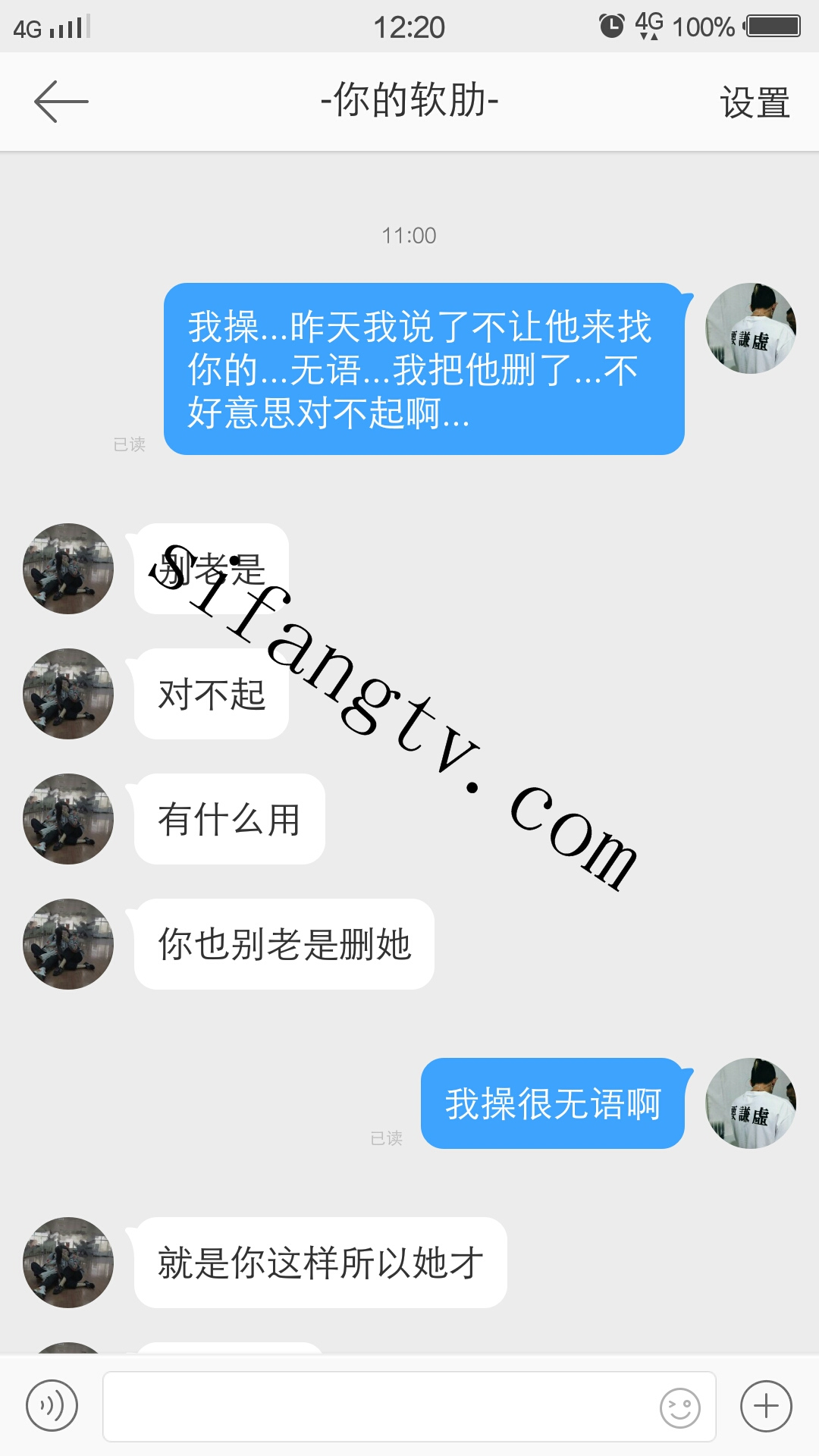
Task: Focus the message input field
Action: coord(379,1406)
